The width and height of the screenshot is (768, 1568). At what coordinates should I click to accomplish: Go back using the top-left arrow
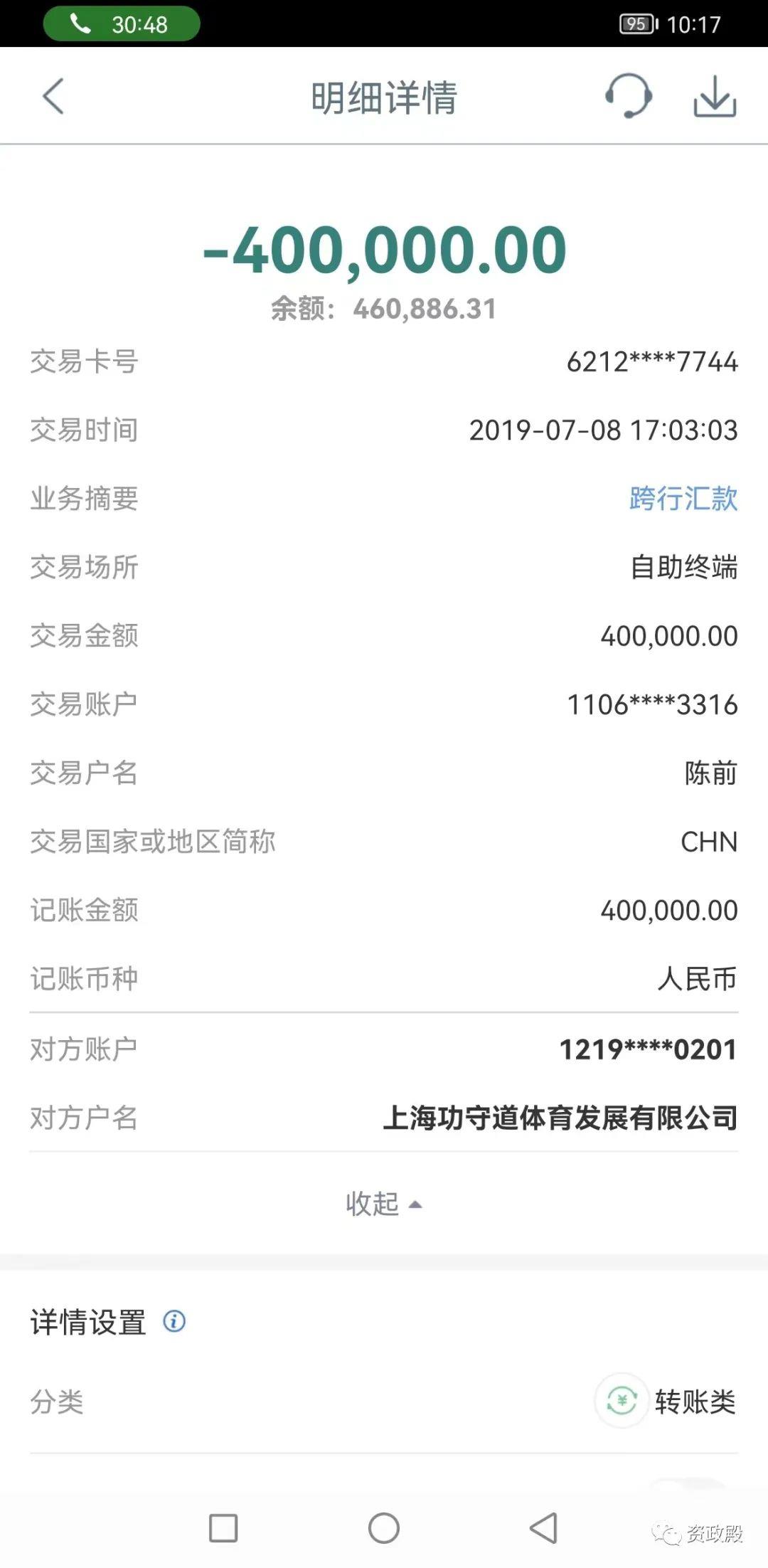53,96
